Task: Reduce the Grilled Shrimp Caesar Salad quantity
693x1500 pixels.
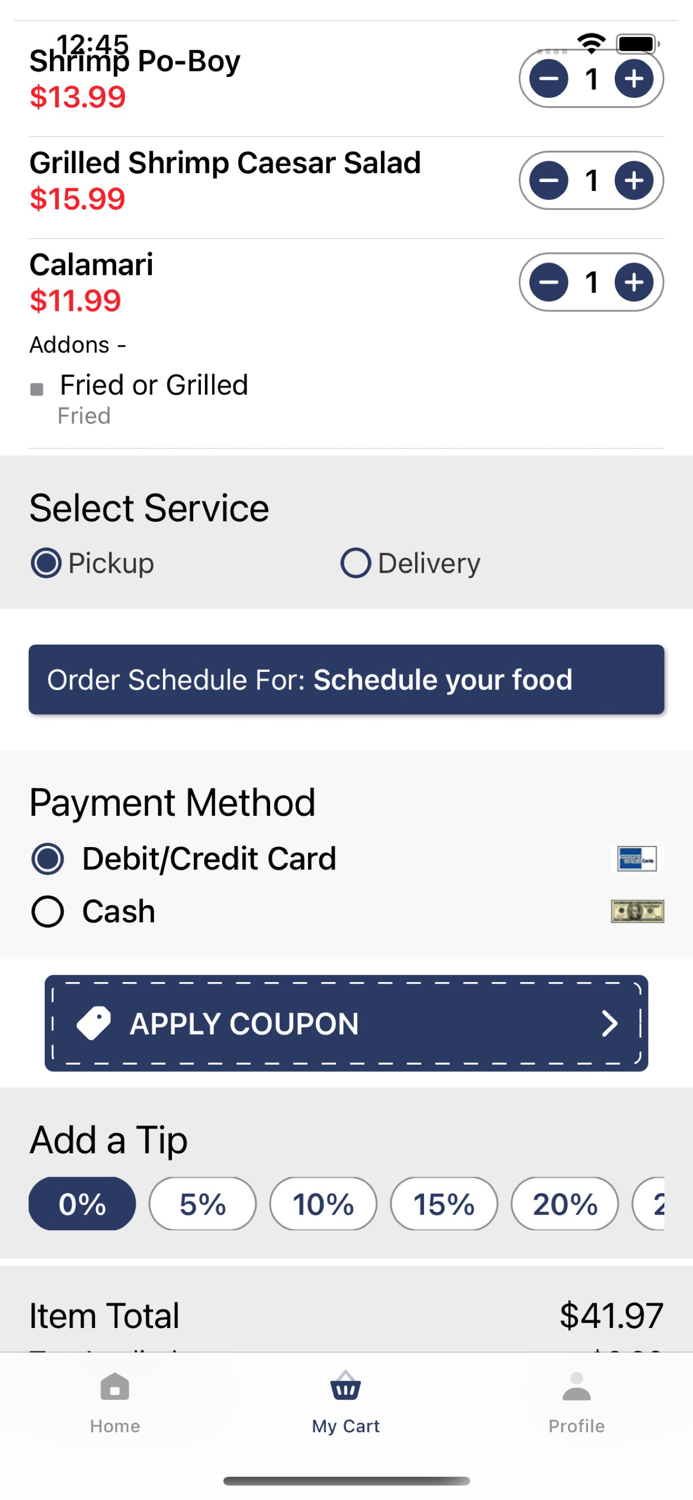Action: click(x=549, y=181)
